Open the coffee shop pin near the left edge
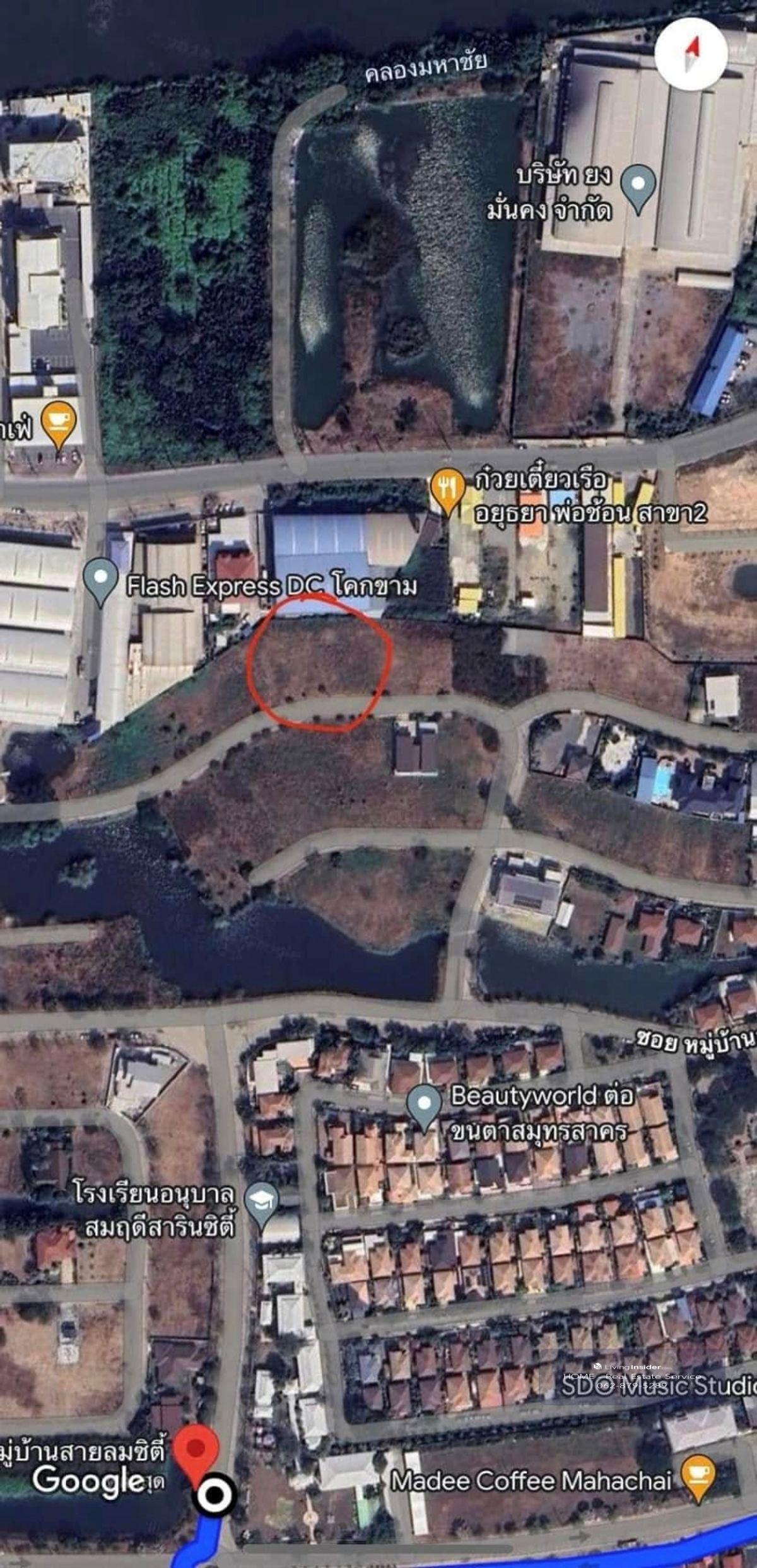 pyautogui.click(x=59, y=422)
